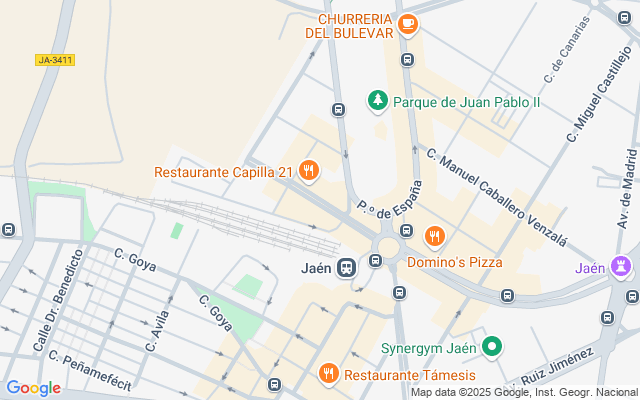Select the purple Jaén landmark marker
The width and height of the screenshot is (640, 400).
pos(622,266)
